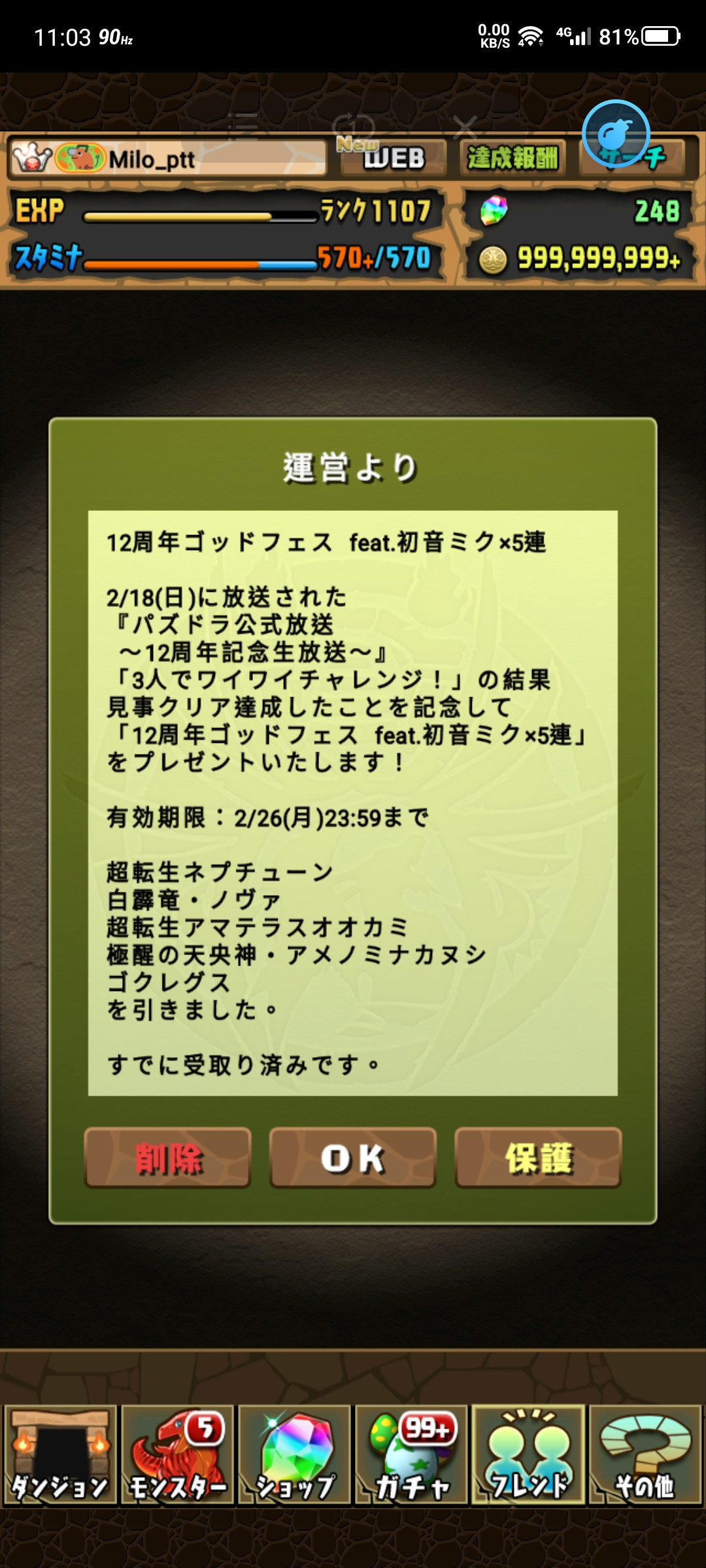706x1568 pixels.
Task: Open 達成報酬 achievement rewards
Action: click(513, 157)
